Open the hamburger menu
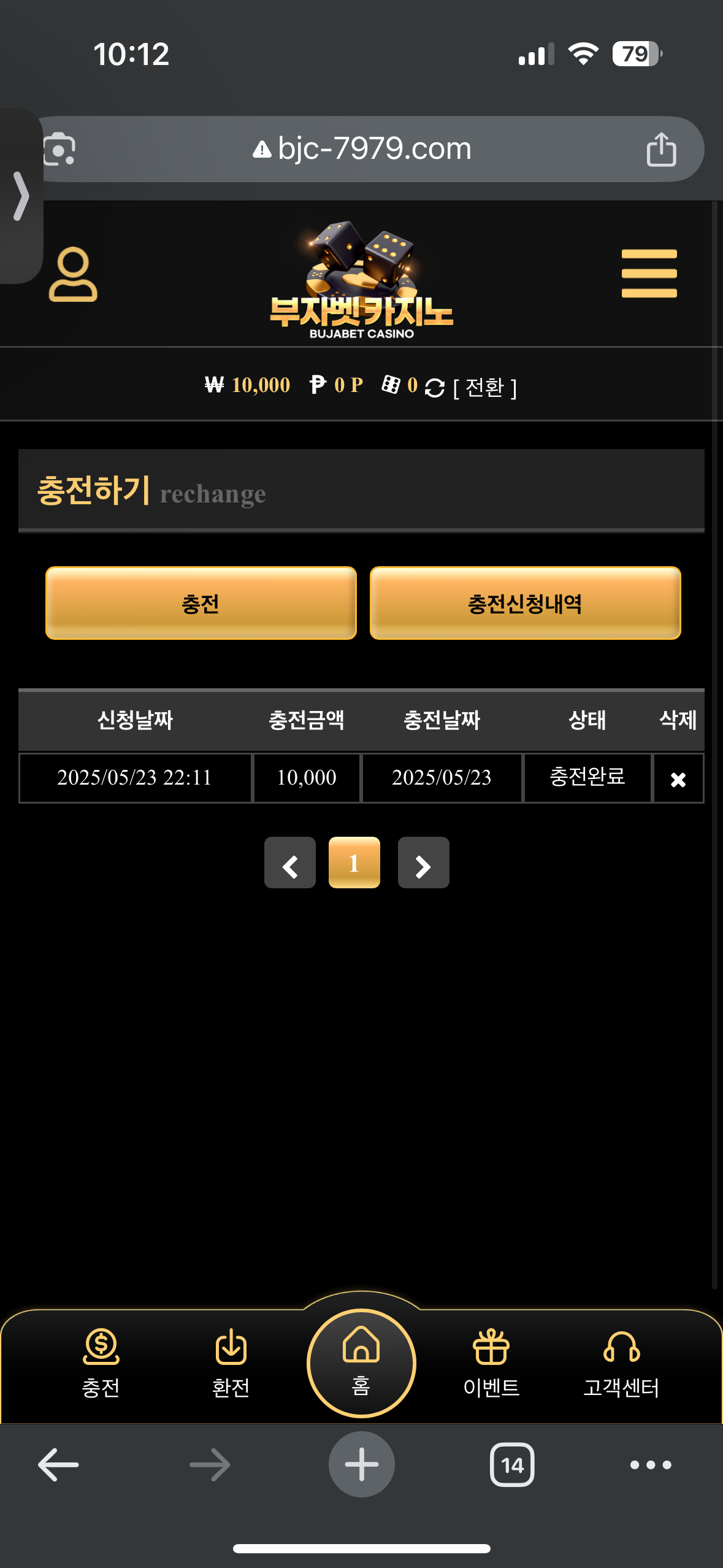Screen dimensions: 723x1568 (x=649, y=274)
